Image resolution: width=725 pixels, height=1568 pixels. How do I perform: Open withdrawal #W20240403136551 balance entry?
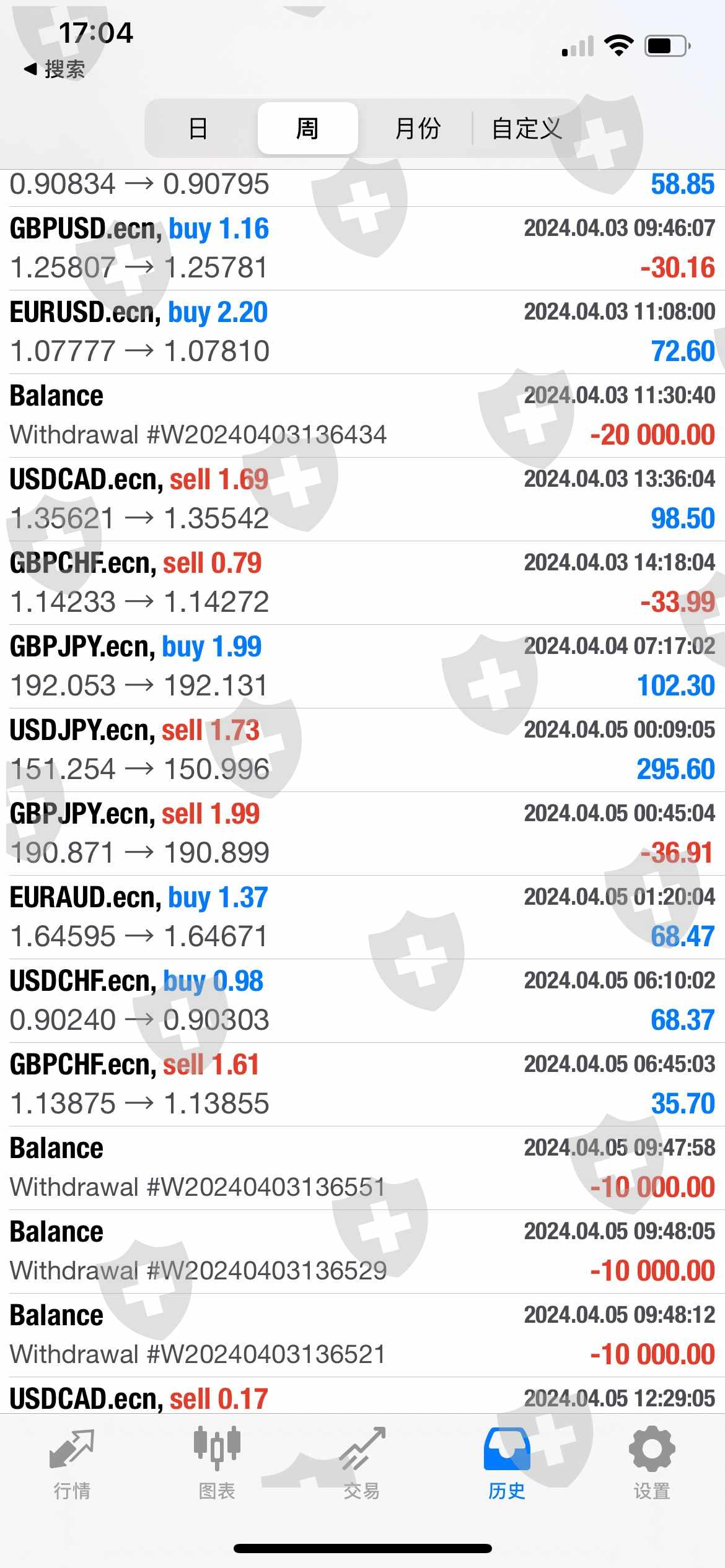pyautogui.click(x=362, y=1168)
